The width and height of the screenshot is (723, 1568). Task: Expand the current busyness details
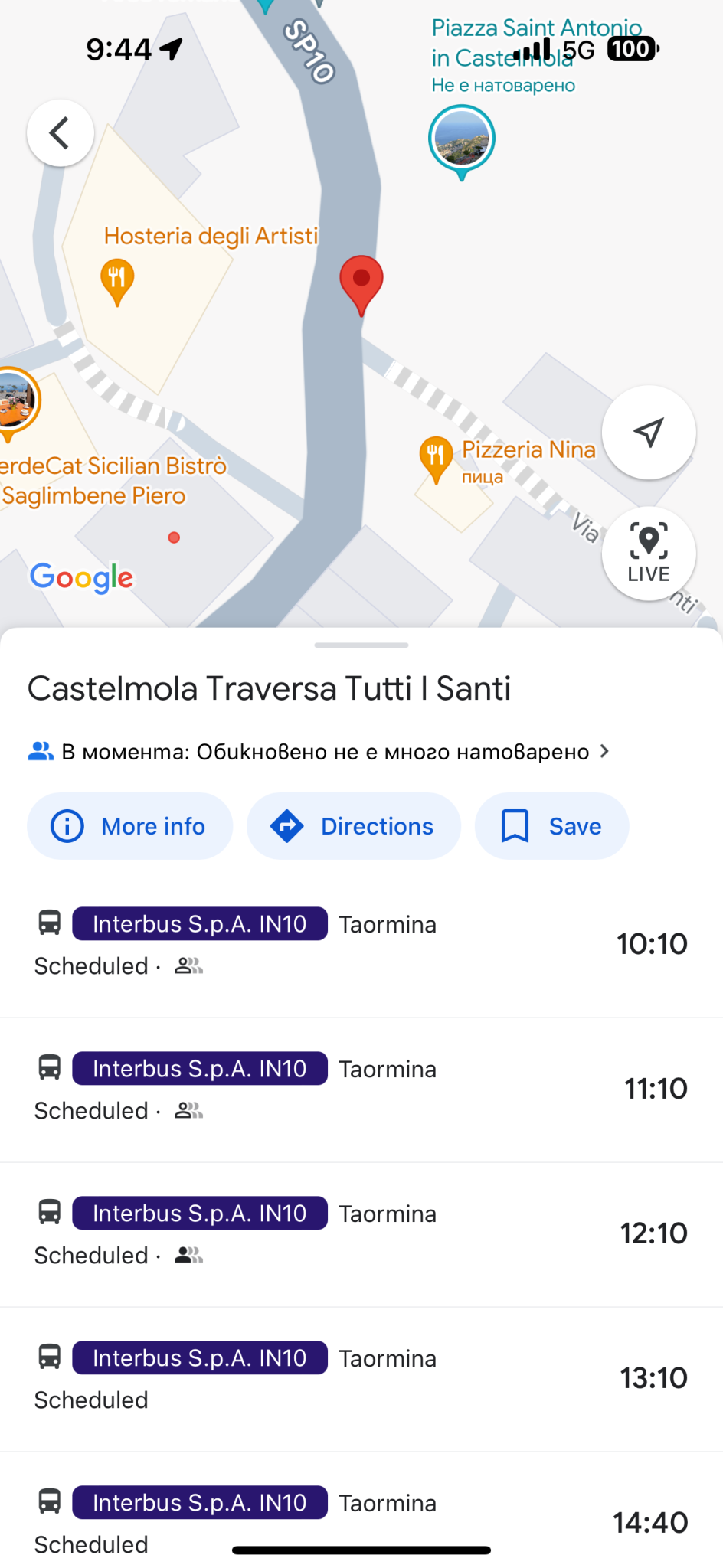[319, 752]
